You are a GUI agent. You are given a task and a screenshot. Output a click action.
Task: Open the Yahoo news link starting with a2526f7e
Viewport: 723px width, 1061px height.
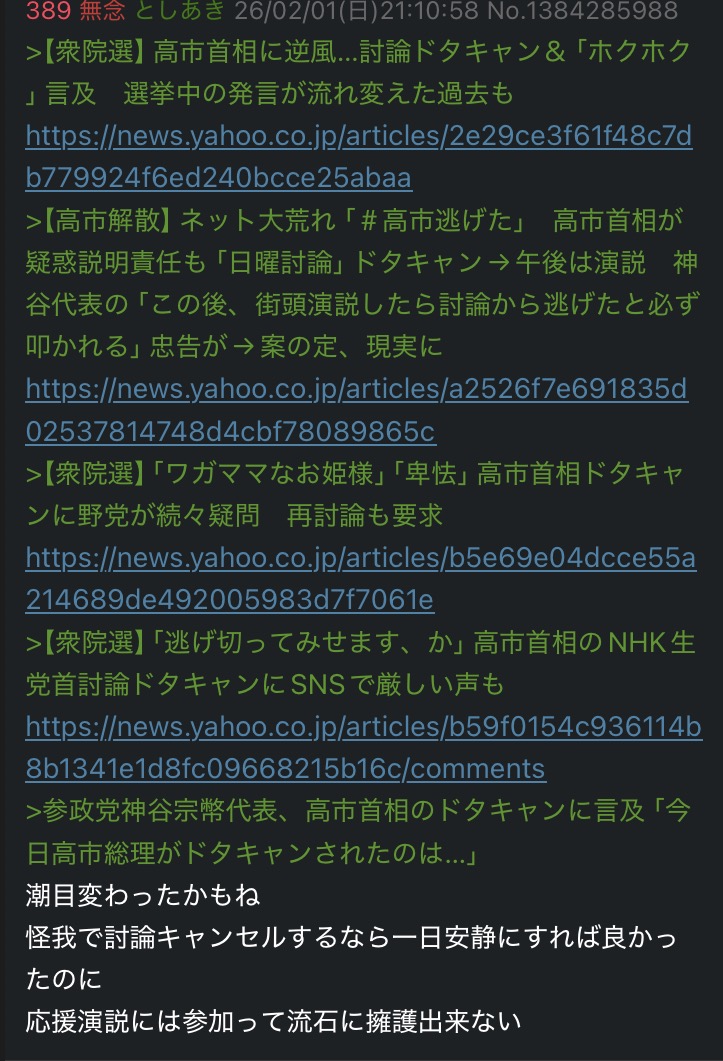pos(356,389)
